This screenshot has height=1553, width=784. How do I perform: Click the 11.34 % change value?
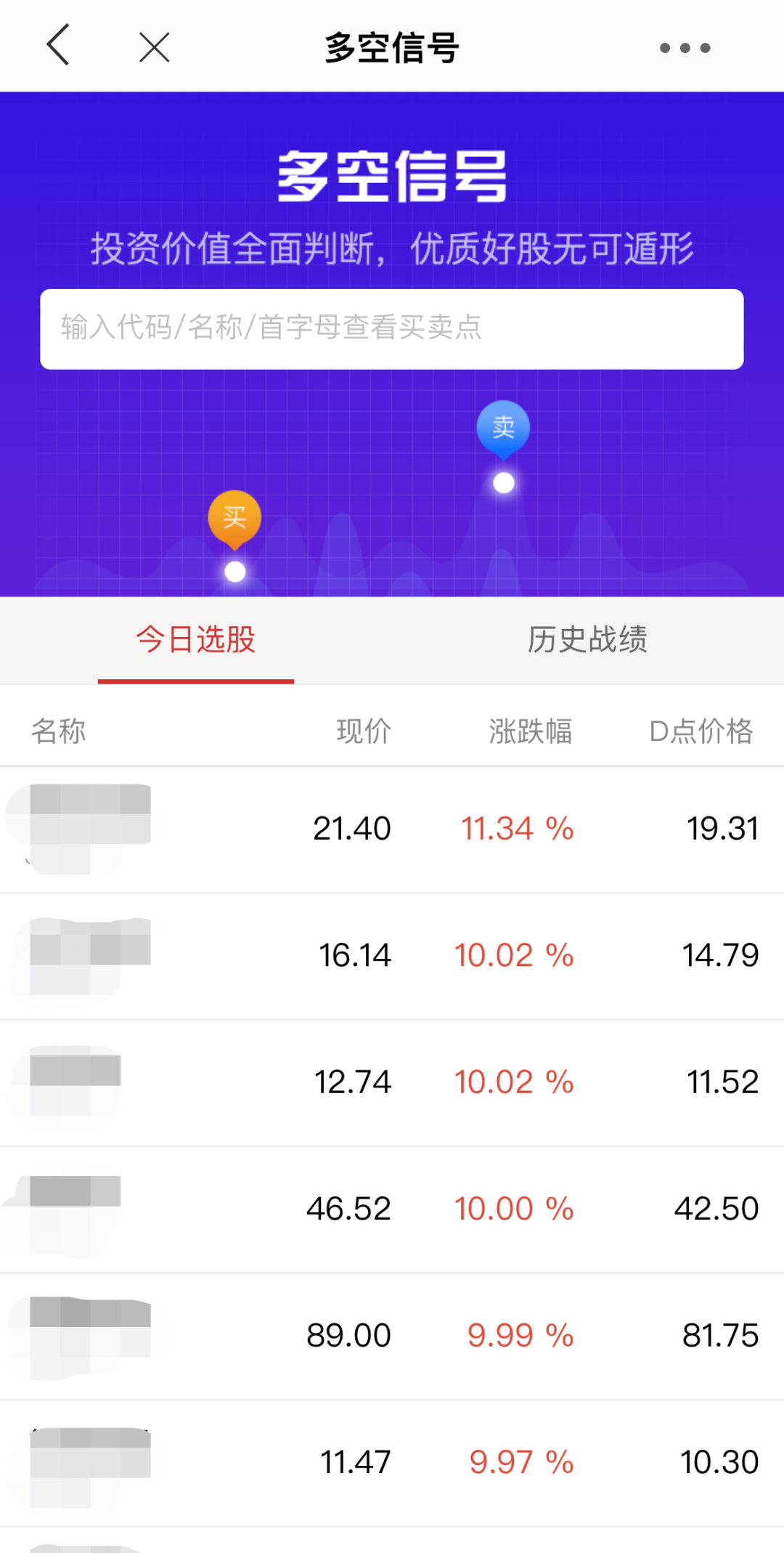pyautogui.click(x=516, y=828)
